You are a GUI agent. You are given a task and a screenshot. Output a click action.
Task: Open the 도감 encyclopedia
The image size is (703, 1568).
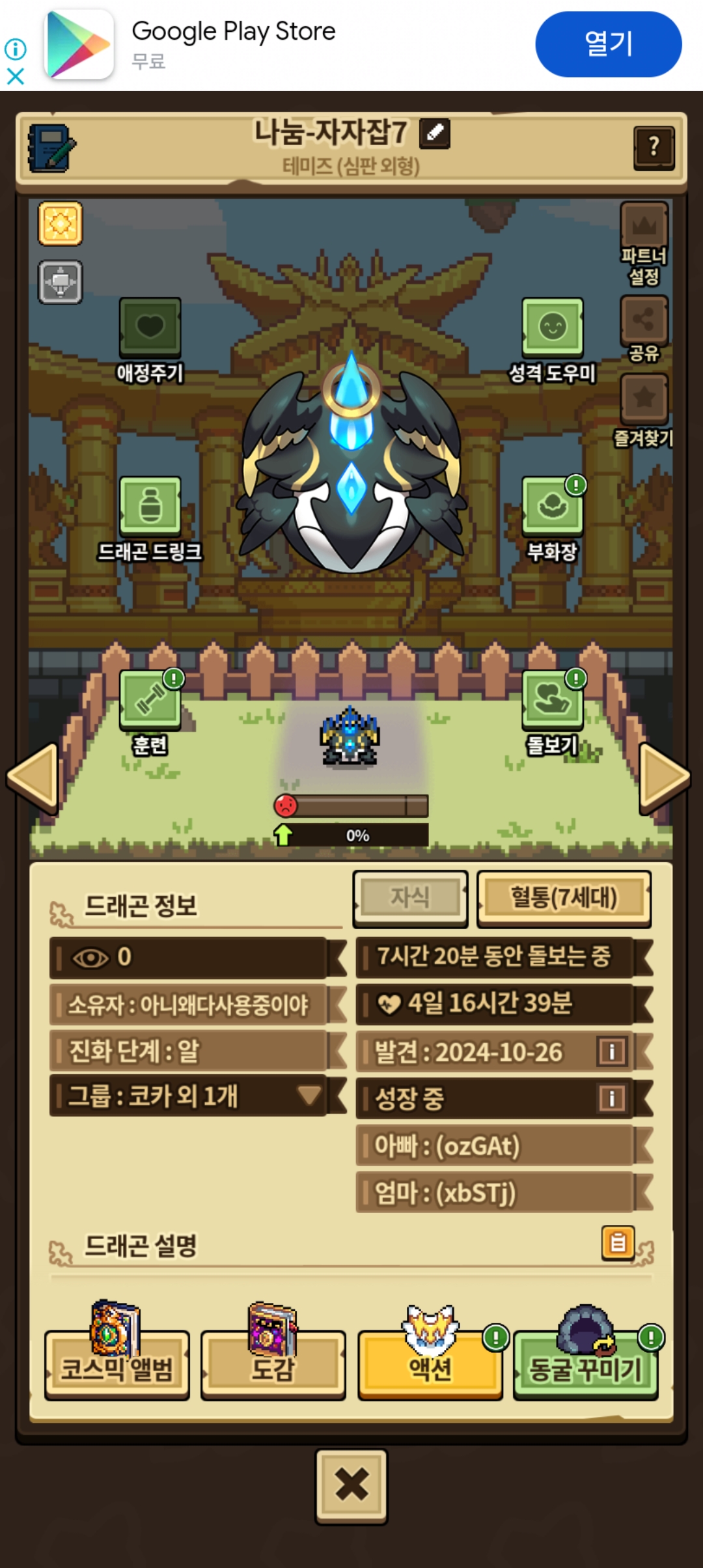pyautogui.click(x=273, y=1364)
